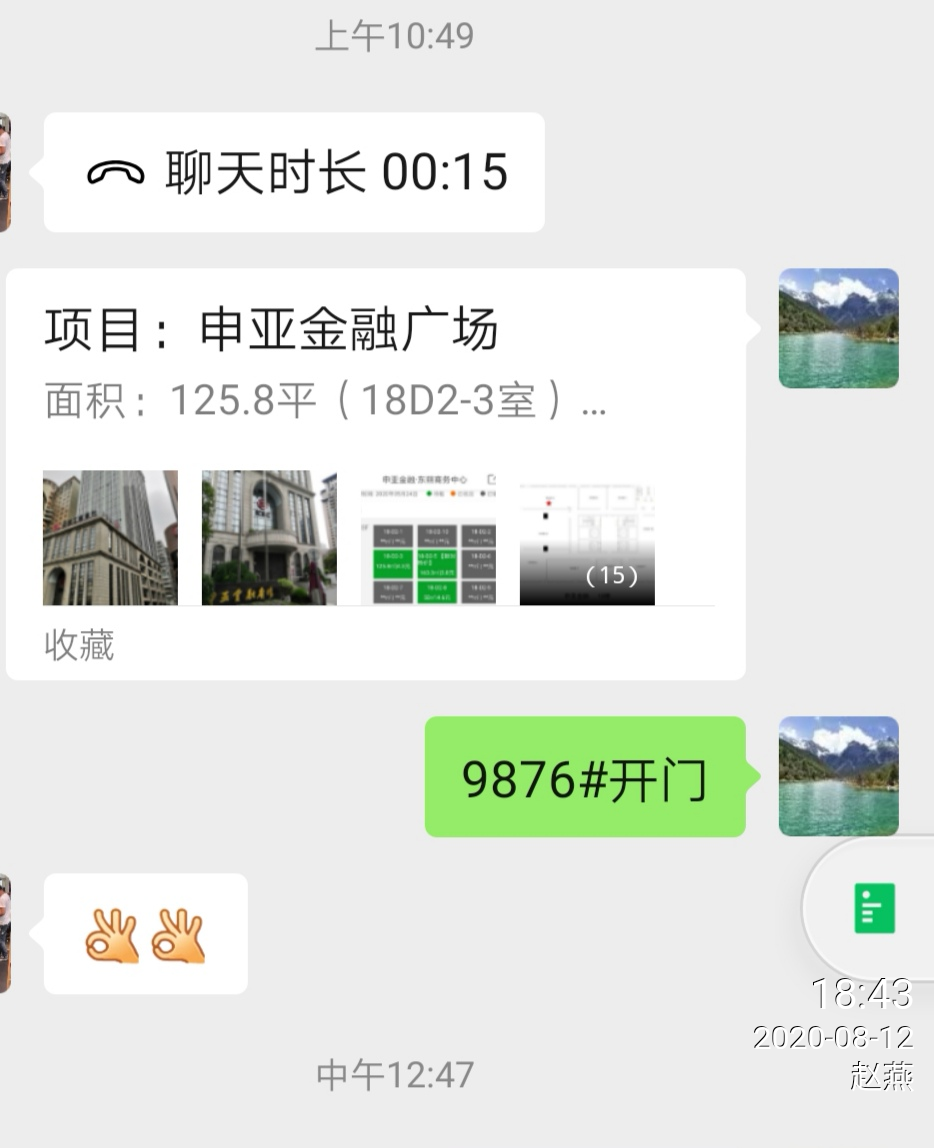Tap the call duration 00:15 message

coord(295,172)
